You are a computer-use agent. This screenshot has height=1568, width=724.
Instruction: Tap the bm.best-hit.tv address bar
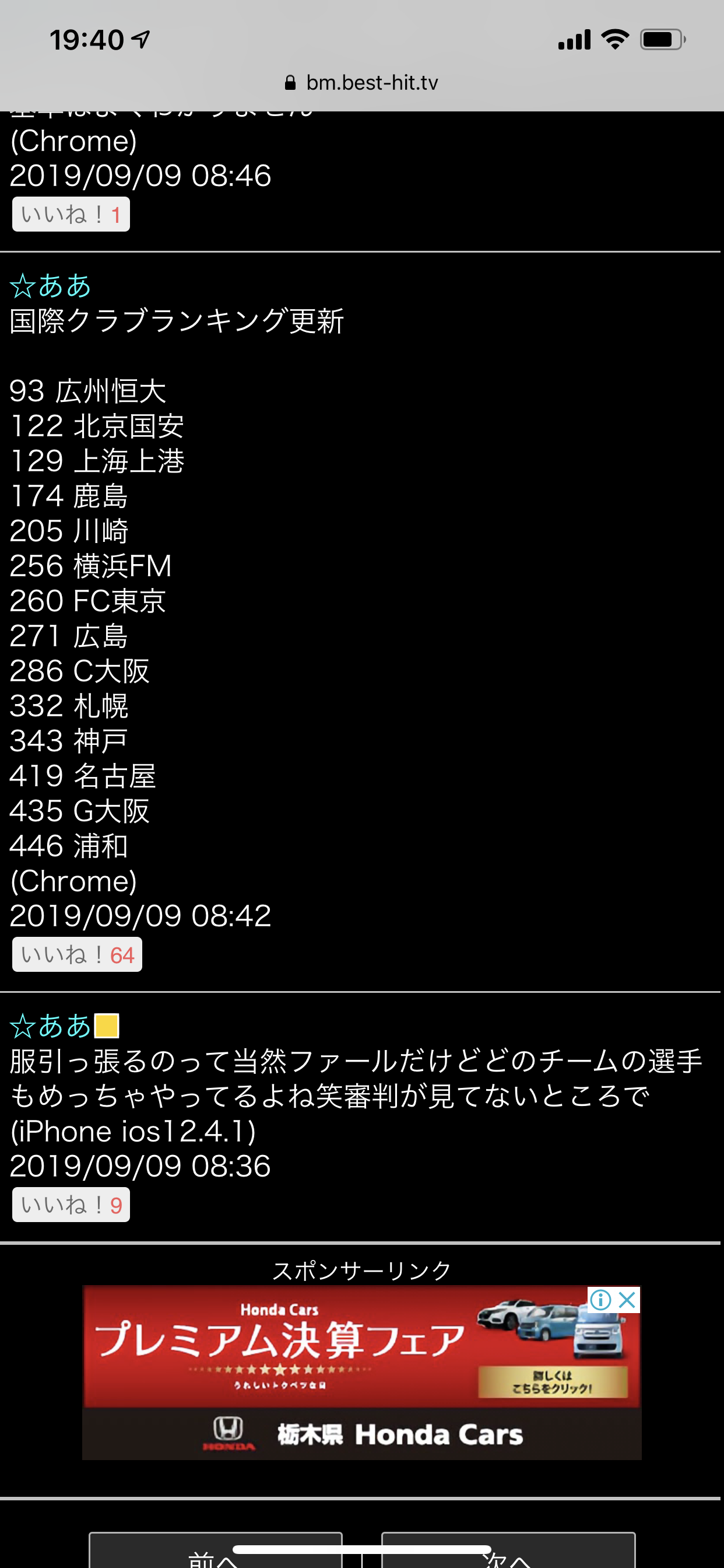coord(361,83)
